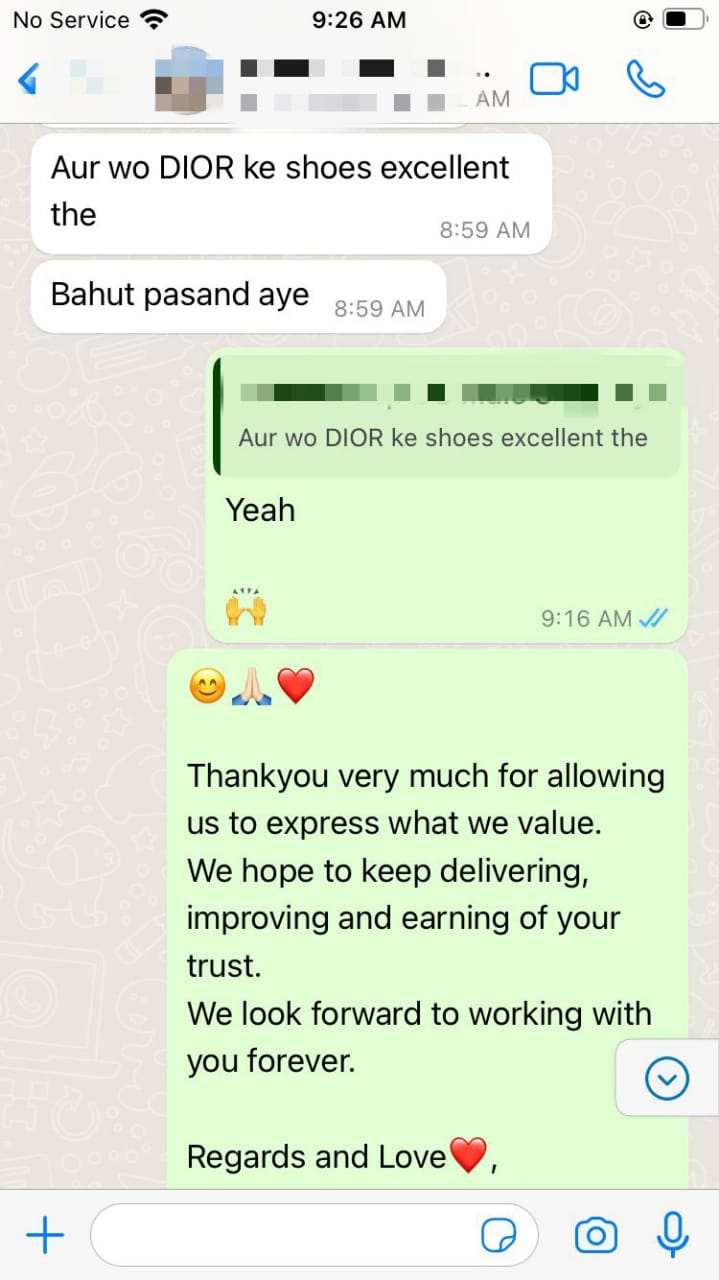
Task: Start a voice call with this contact
Action: click(645, 79)
